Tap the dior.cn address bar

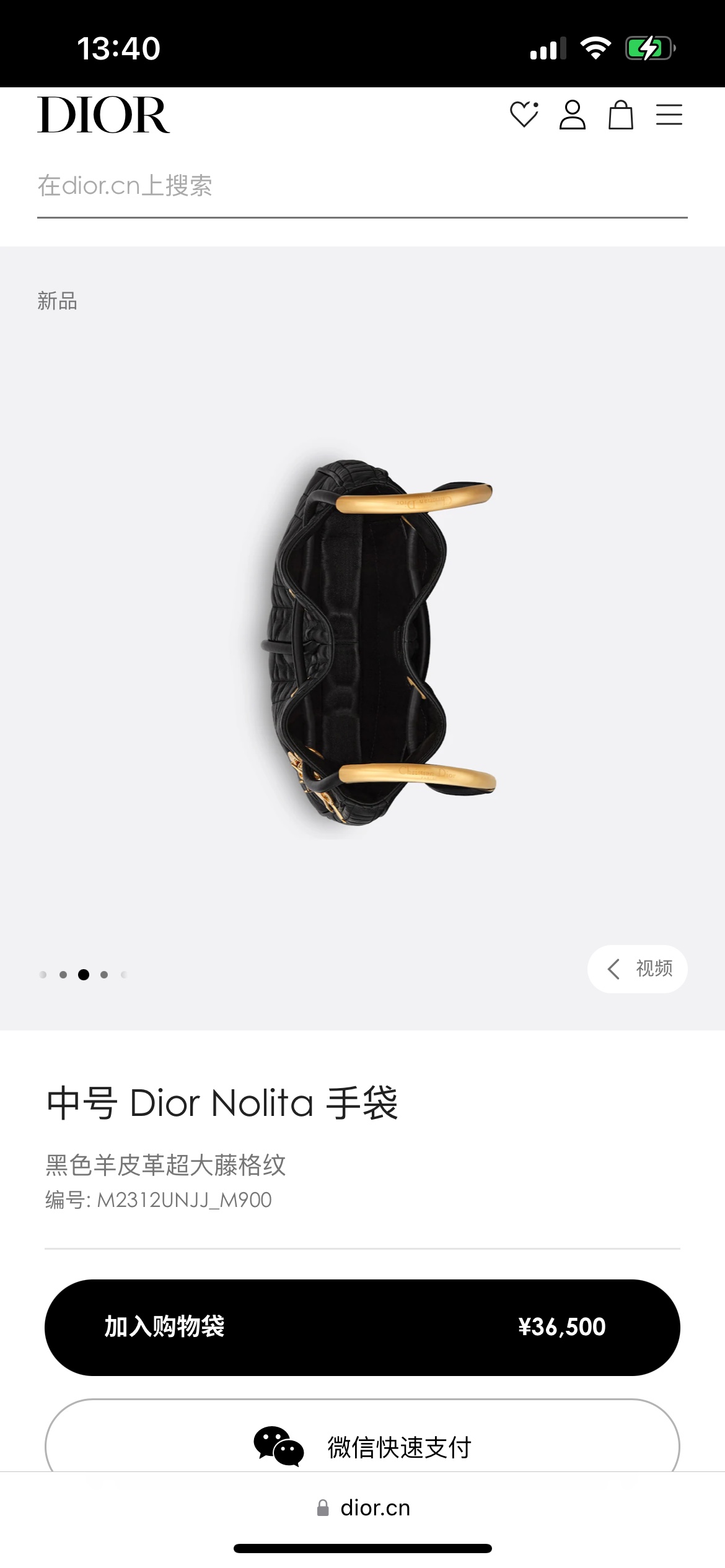click(363, 1507)
